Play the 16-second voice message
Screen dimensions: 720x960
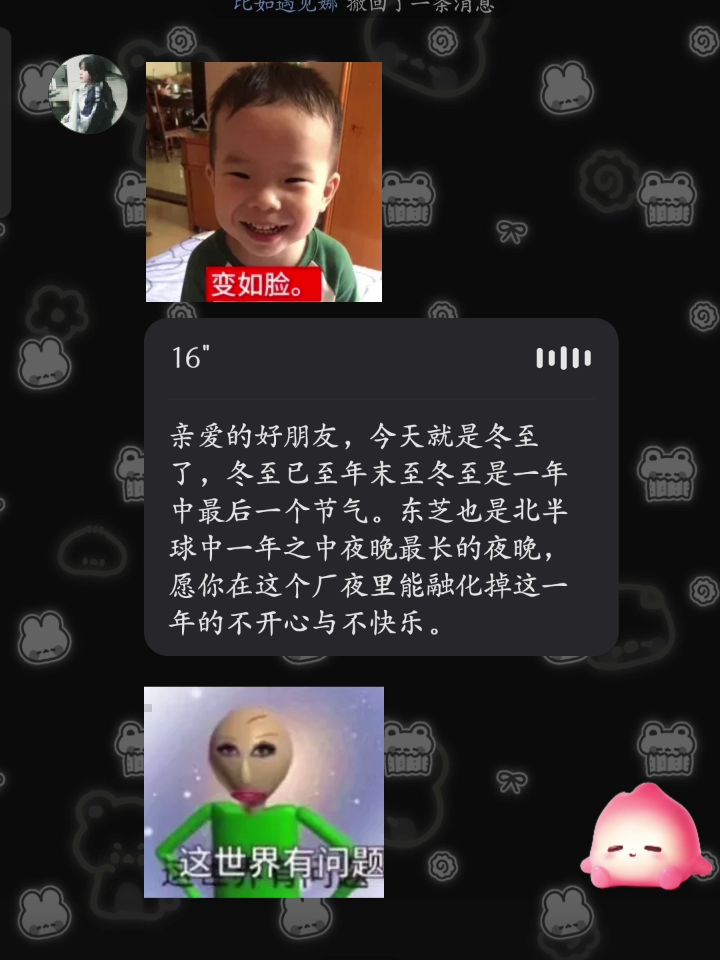[x=563, y=358]
